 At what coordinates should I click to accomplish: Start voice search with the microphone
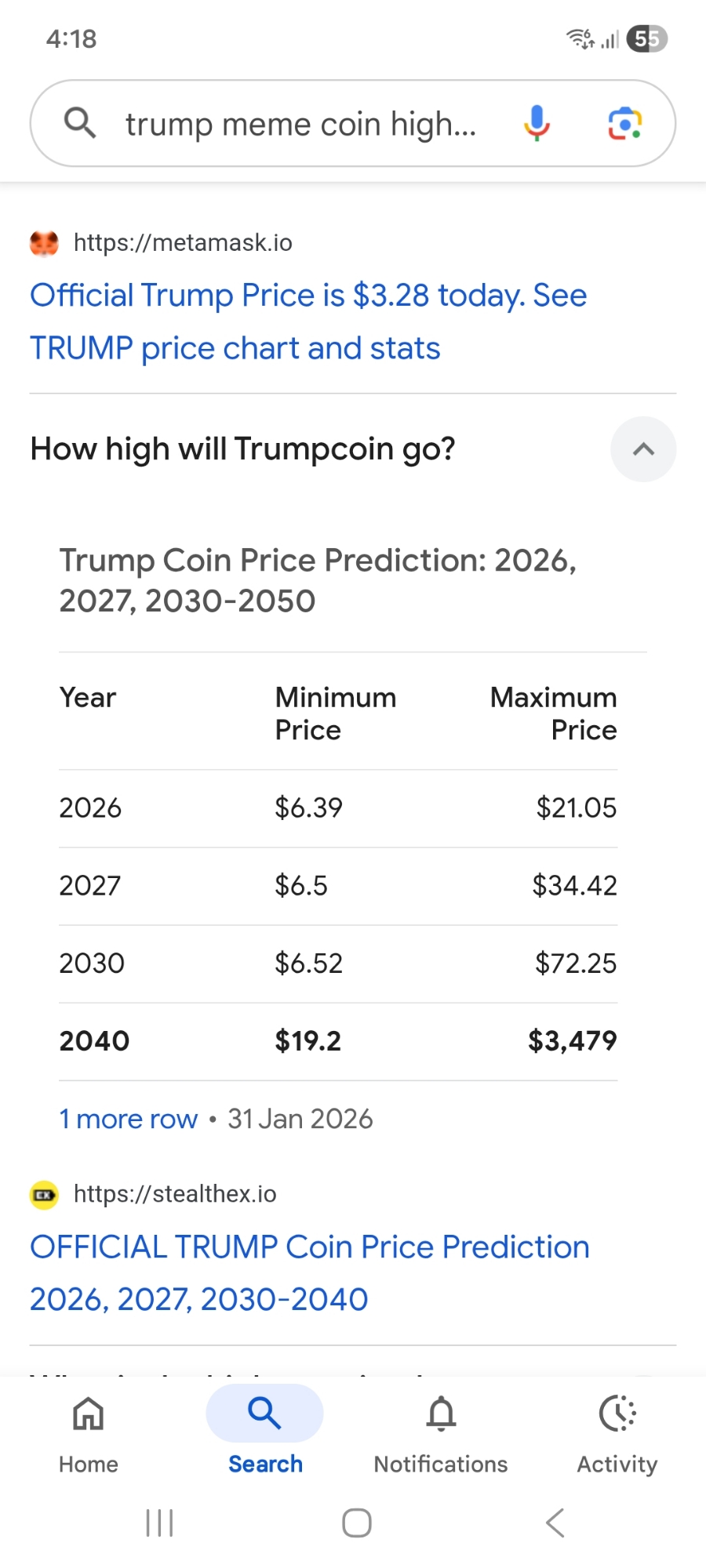tap(537, 123)
